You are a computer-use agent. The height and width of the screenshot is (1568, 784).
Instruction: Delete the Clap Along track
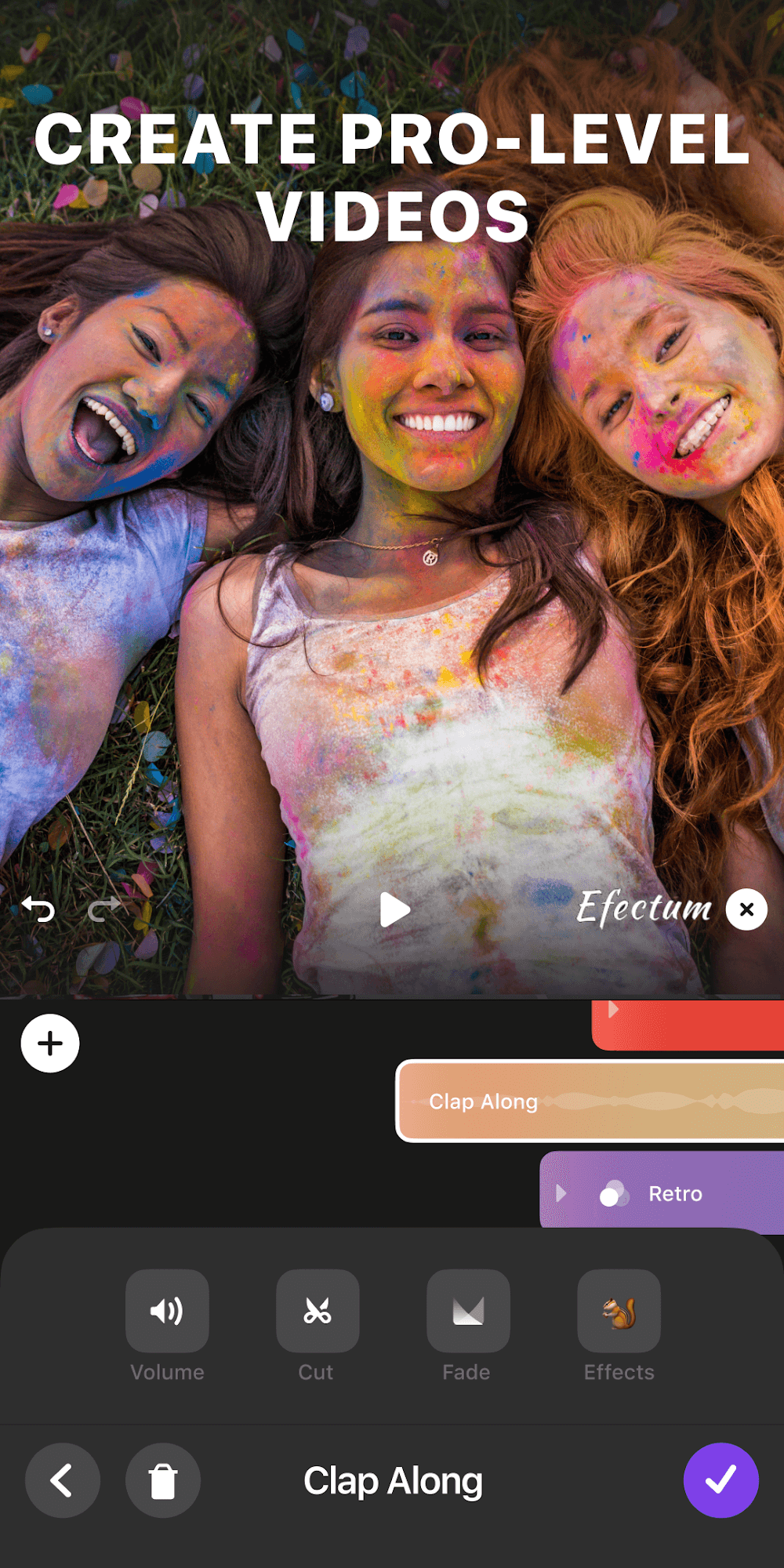pos(163,1480)
